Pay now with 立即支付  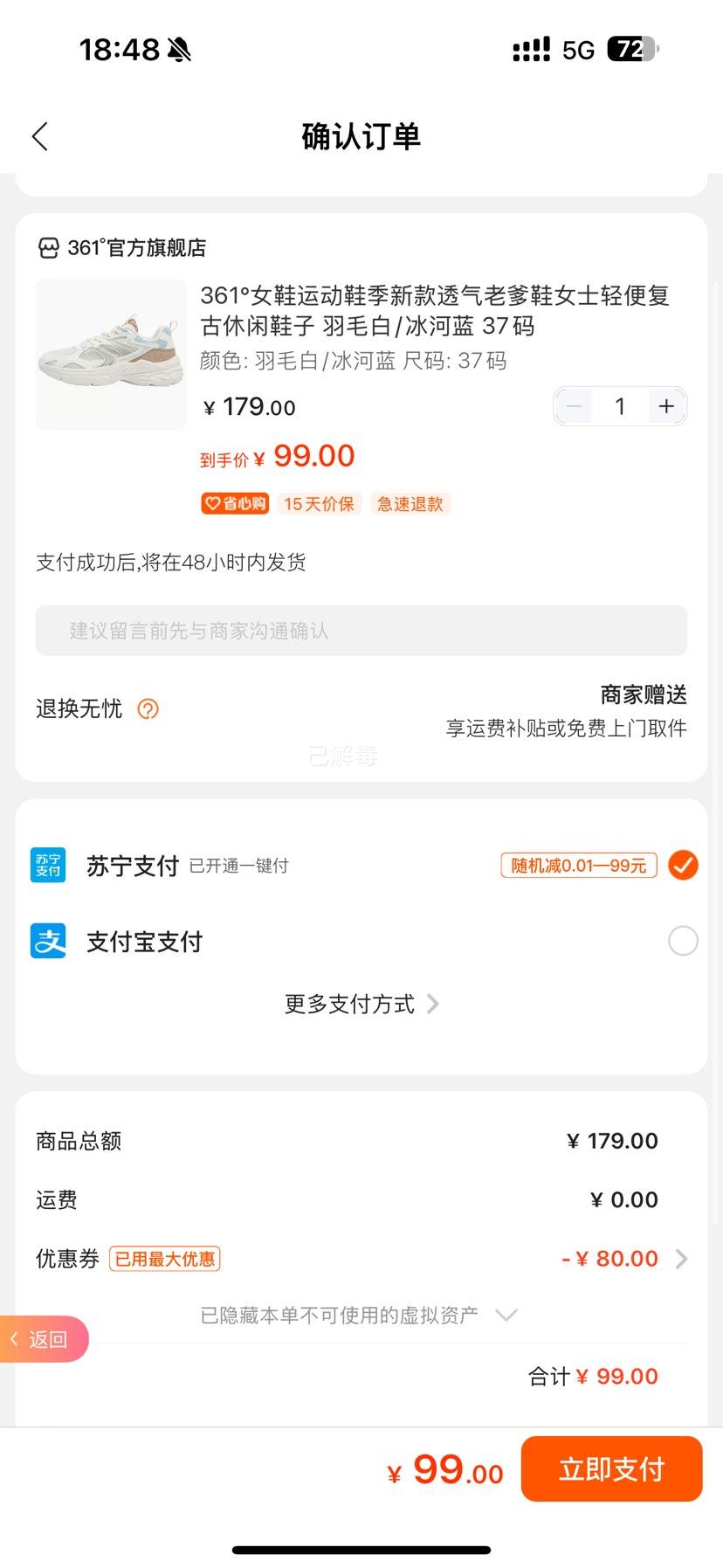[611, 1469]
